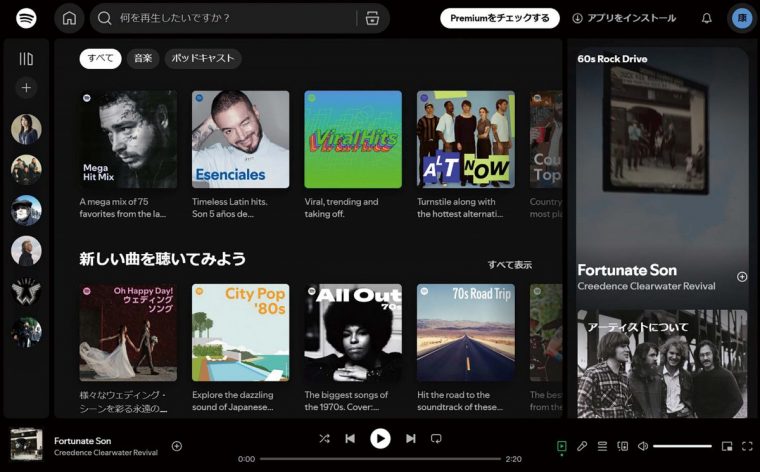Go back to the previous track
This screenshot has height=472, width=760.
(350, 438)
